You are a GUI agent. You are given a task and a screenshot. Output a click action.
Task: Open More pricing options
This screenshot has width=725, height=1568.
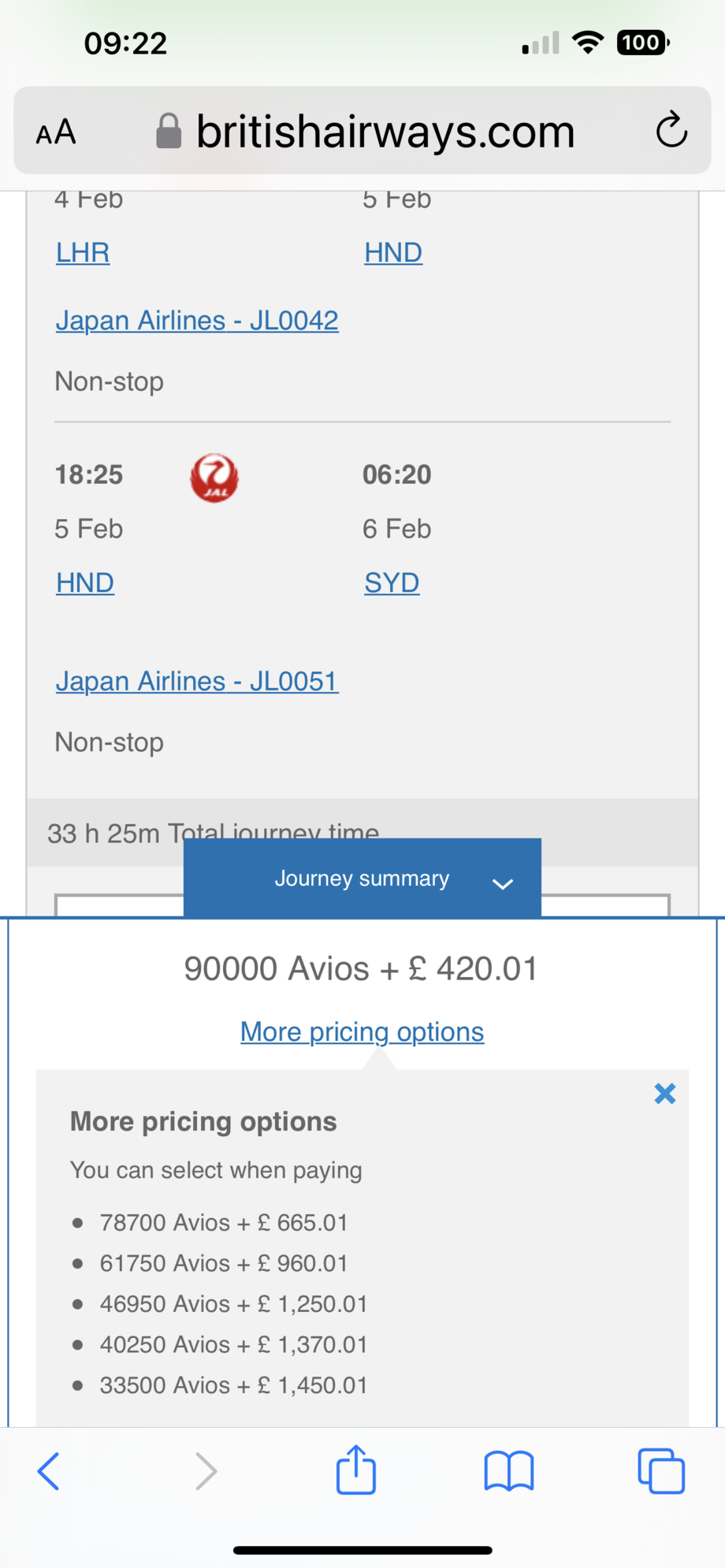pyautogui.click(x=361, y=1031)
